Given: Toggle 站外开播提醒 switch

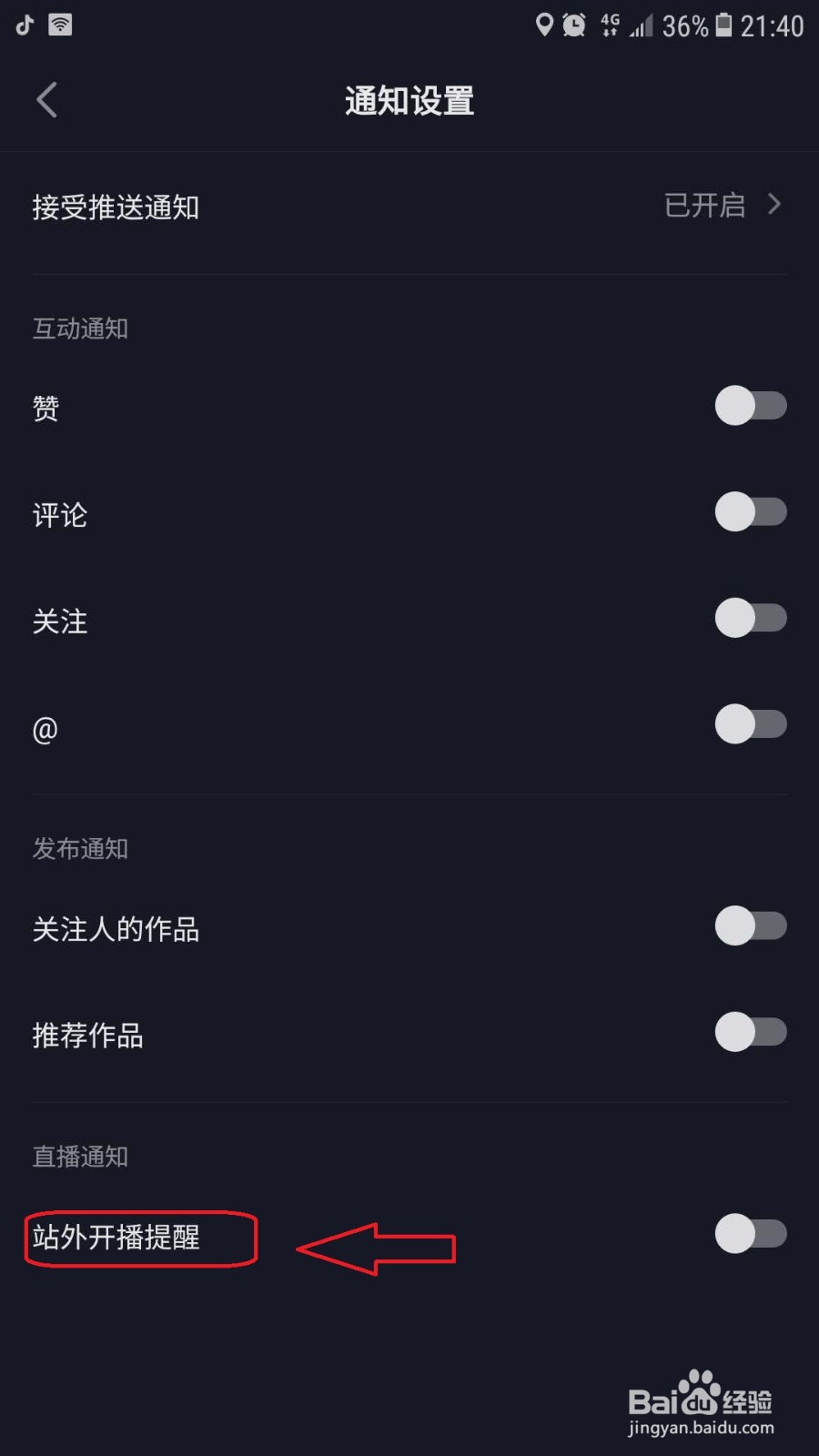Looking at the screenshot, I should click(751, 1234).
